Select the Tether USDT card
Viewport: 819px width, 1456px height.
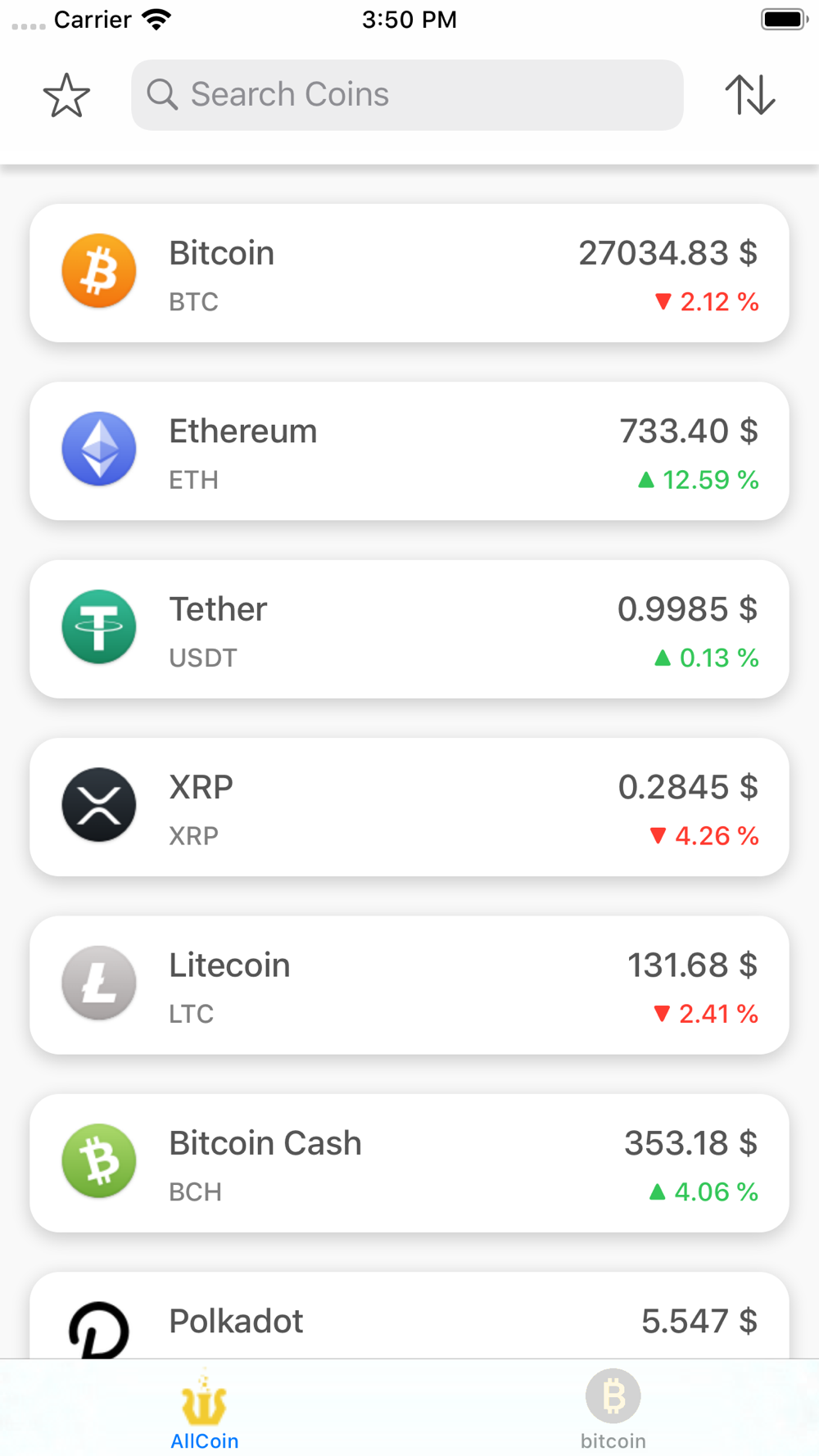pos(409,629)
